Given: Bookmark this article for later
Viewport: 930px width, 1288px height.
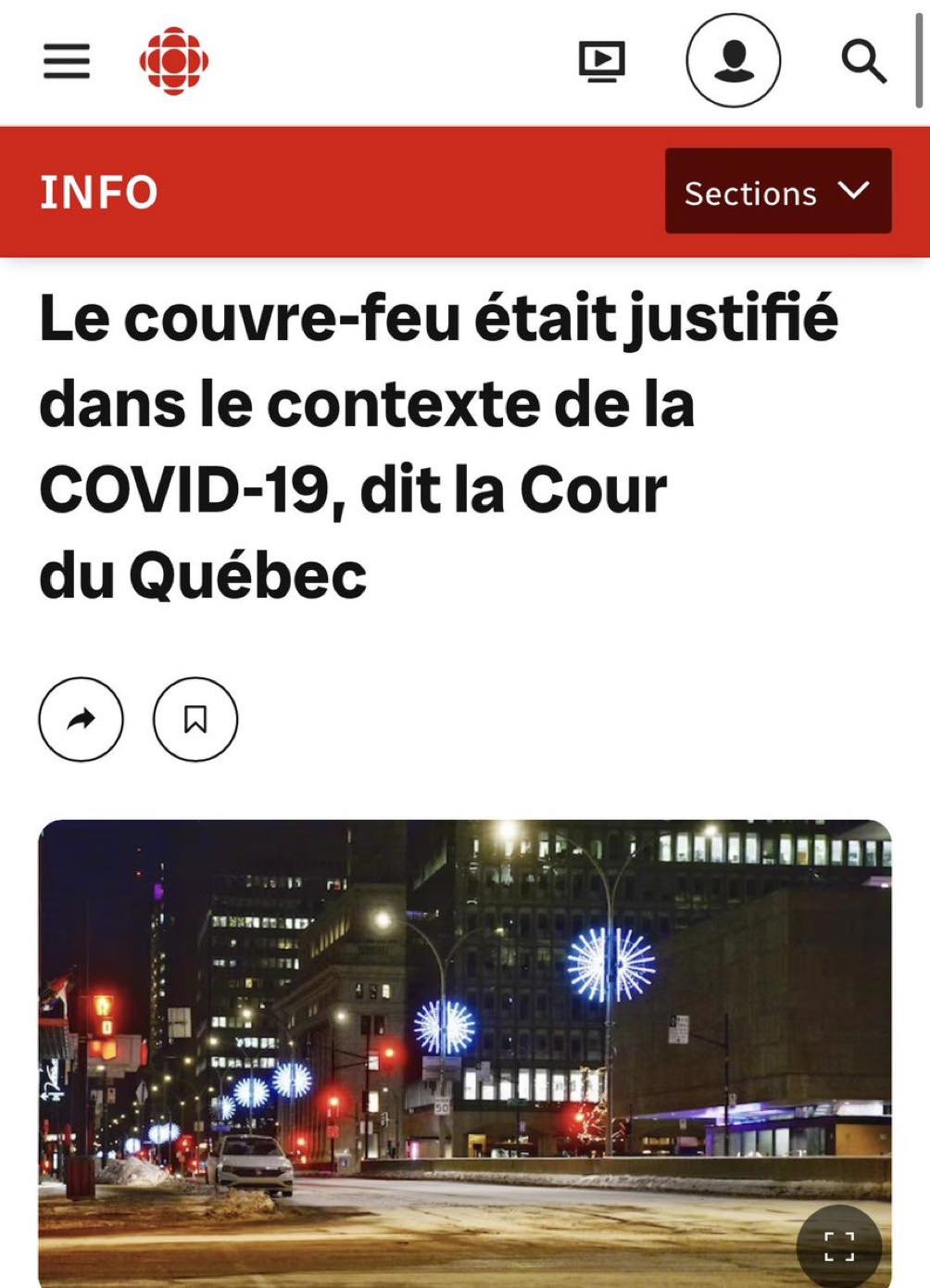Looking at the screenshot, I should tap(195, 719).
